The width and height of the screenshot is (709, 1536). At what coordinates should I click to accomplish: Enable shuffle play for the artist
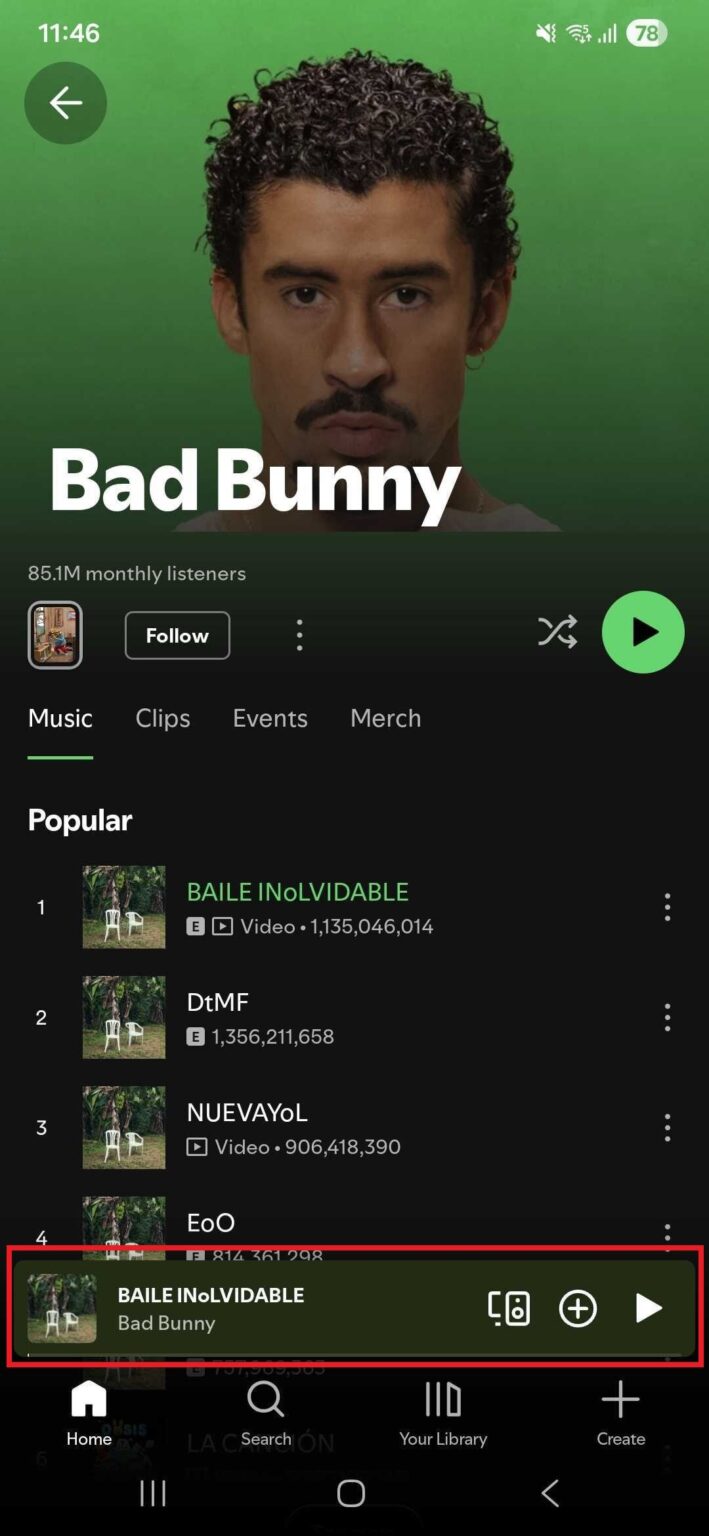point(557,632)
